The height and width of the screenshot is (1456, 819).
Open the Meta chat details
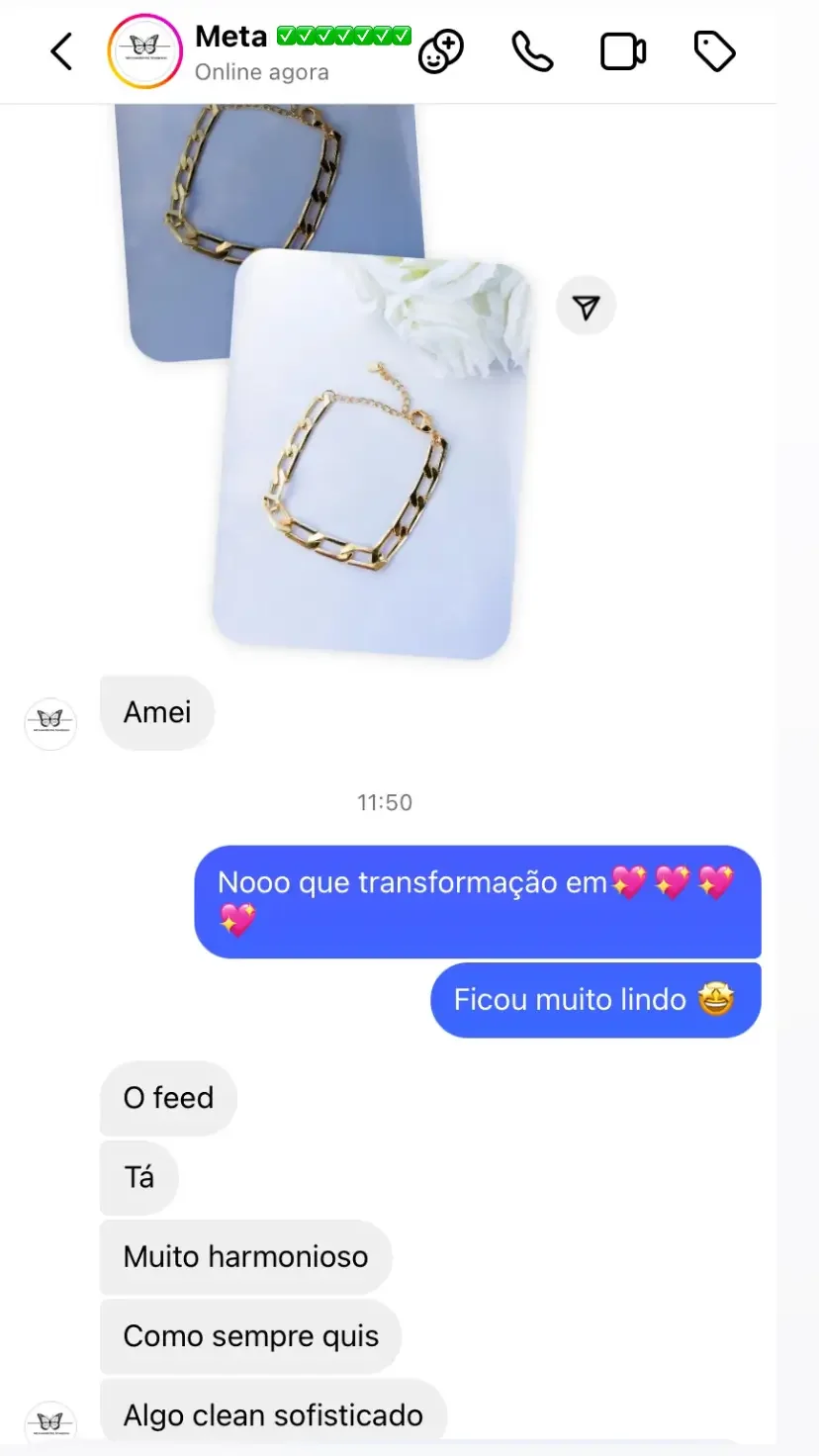tap(262, 51)
